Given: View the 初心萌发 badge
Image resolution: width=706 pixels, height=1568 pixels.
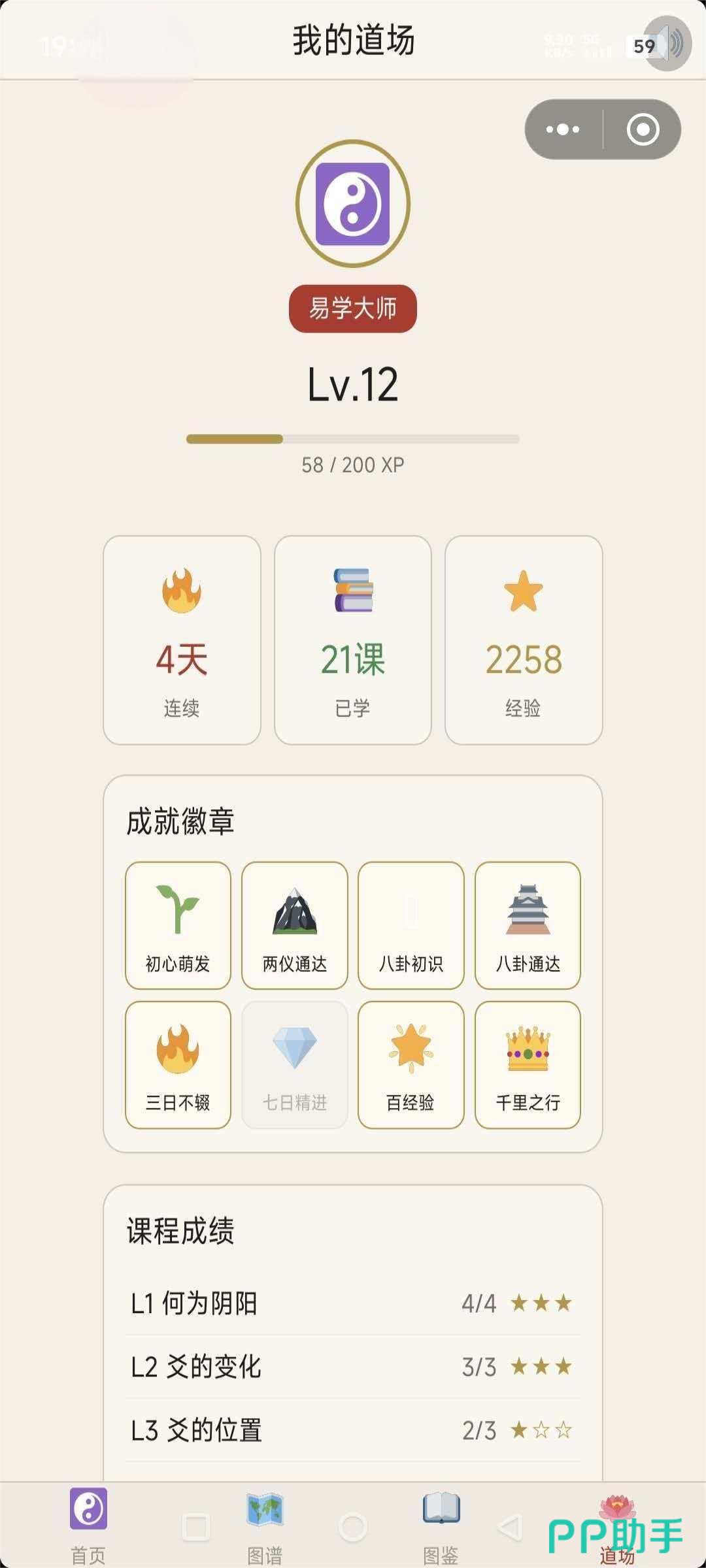Looking at the screenshot, I should coord(178,925).
